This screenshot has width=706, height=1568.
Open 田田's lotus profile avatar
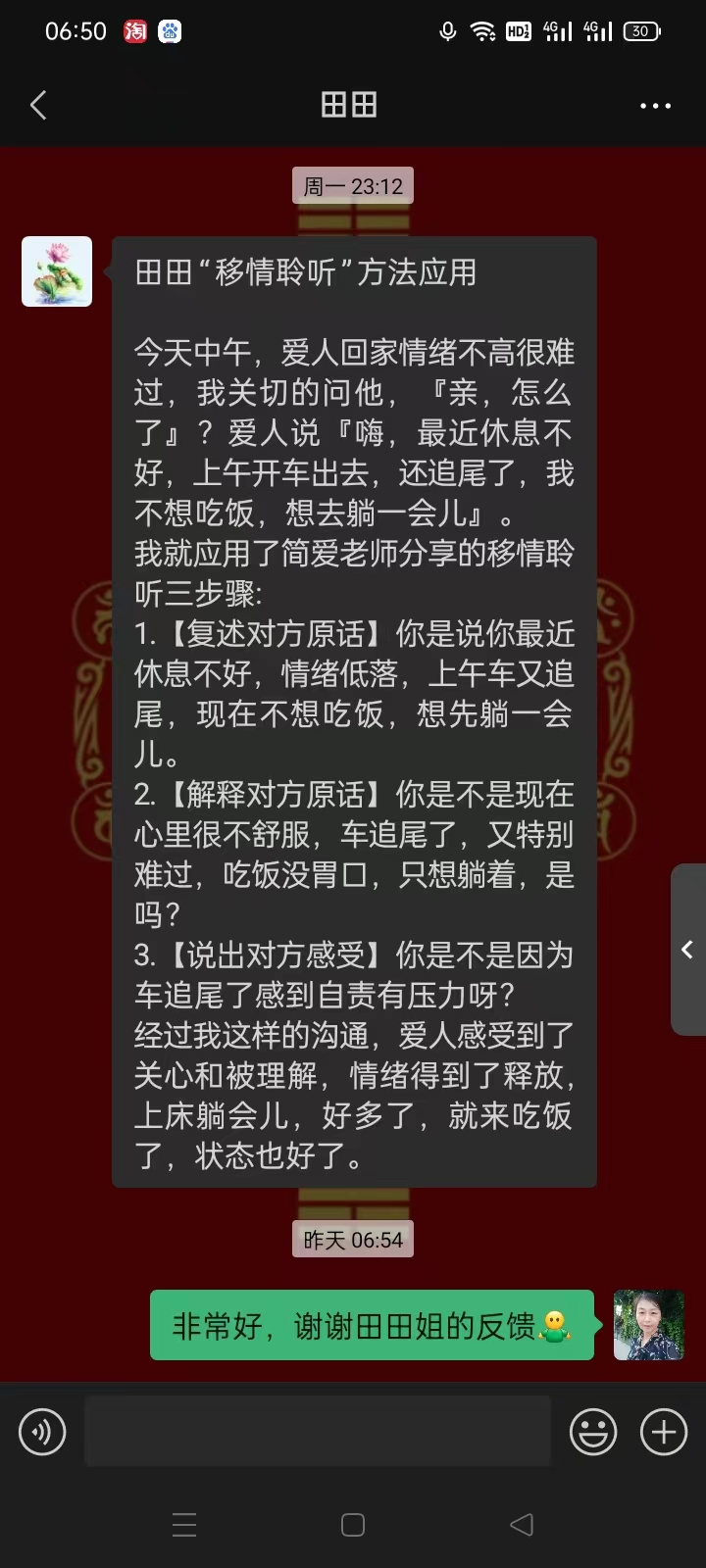pyautogui.click(x=57, y=271)
